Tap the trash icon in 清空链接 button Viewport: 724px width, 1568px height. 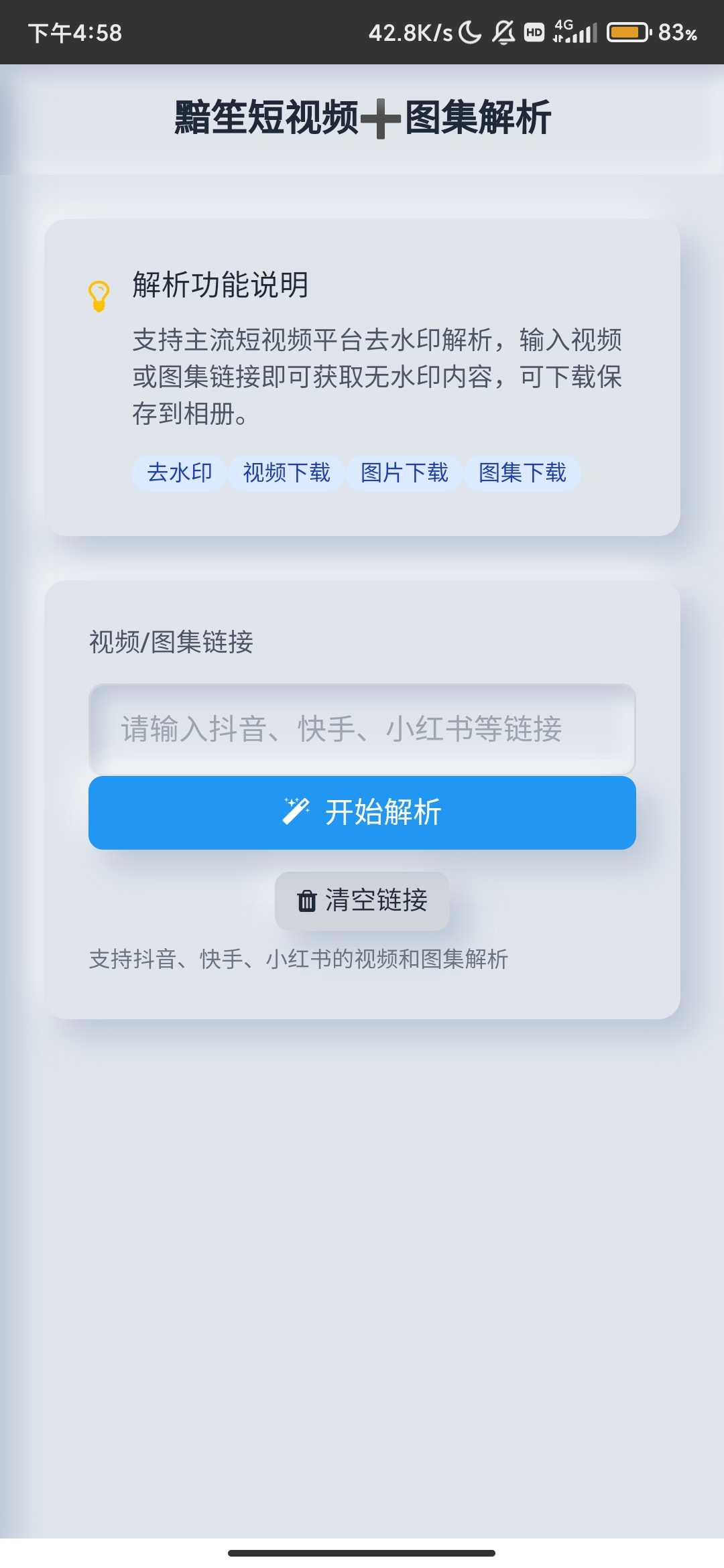pyautogui.click(x=307, y=901)
